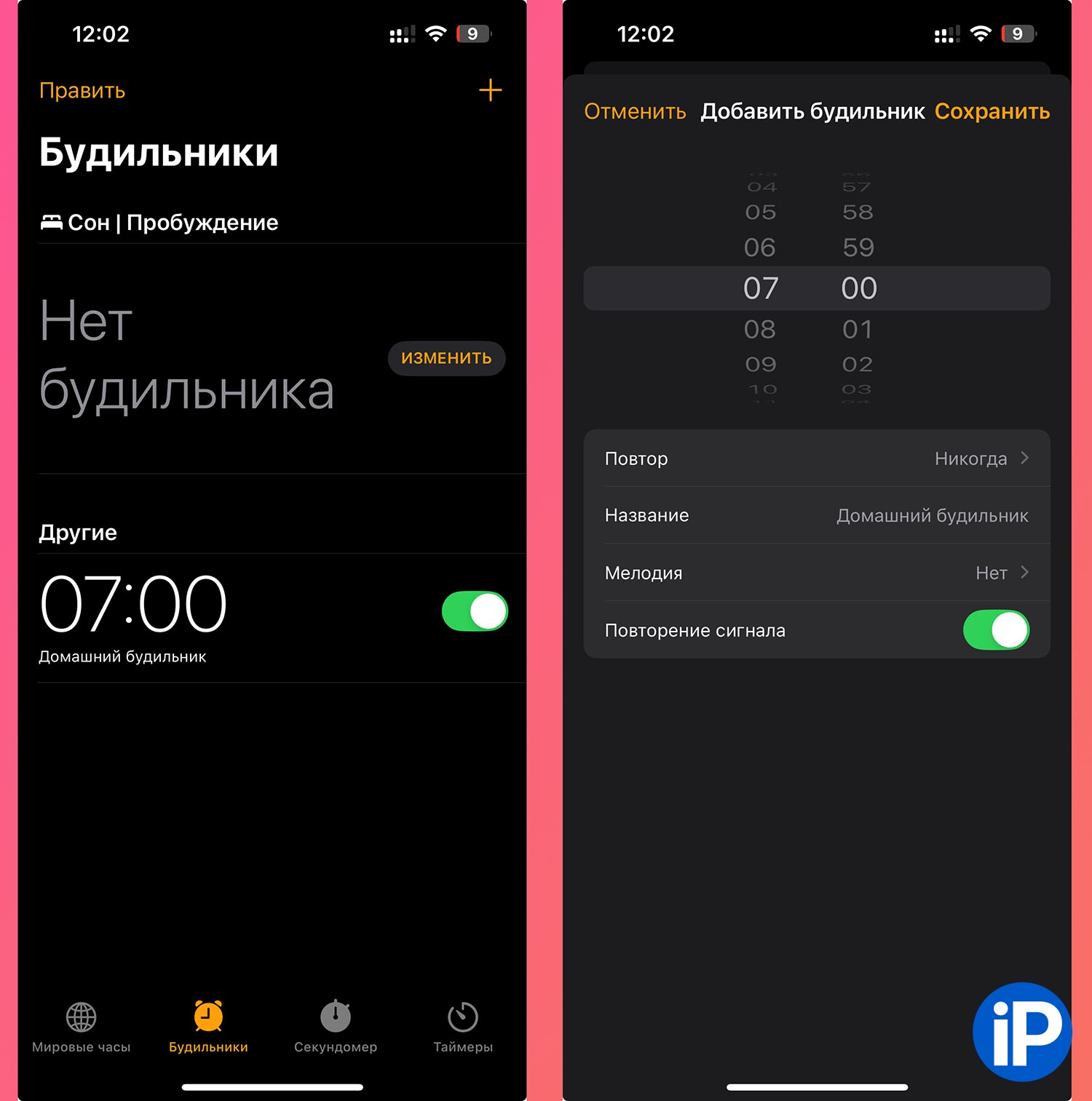This screenshot has width=1092, height=1101.
Task: Switch to the Таймеры tab
Action: tap(463, 1026)
